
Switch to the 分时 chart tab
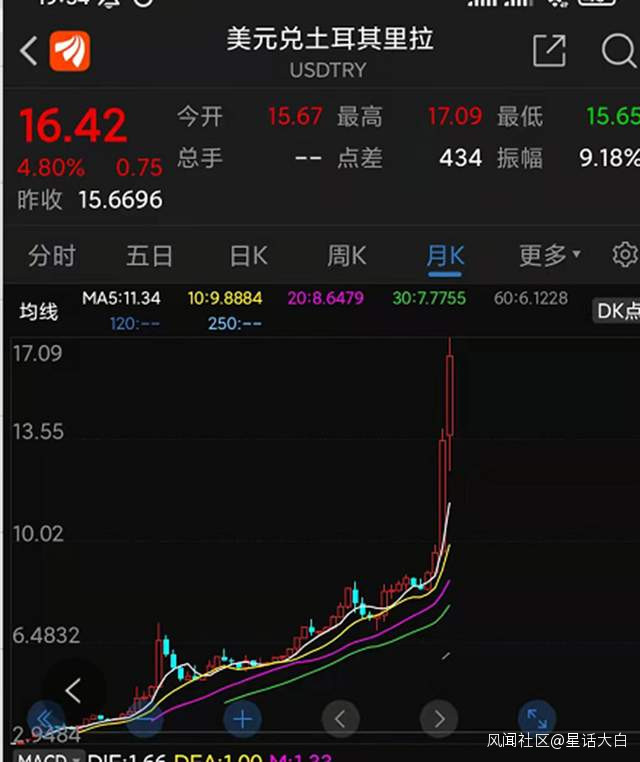(52, 256)
